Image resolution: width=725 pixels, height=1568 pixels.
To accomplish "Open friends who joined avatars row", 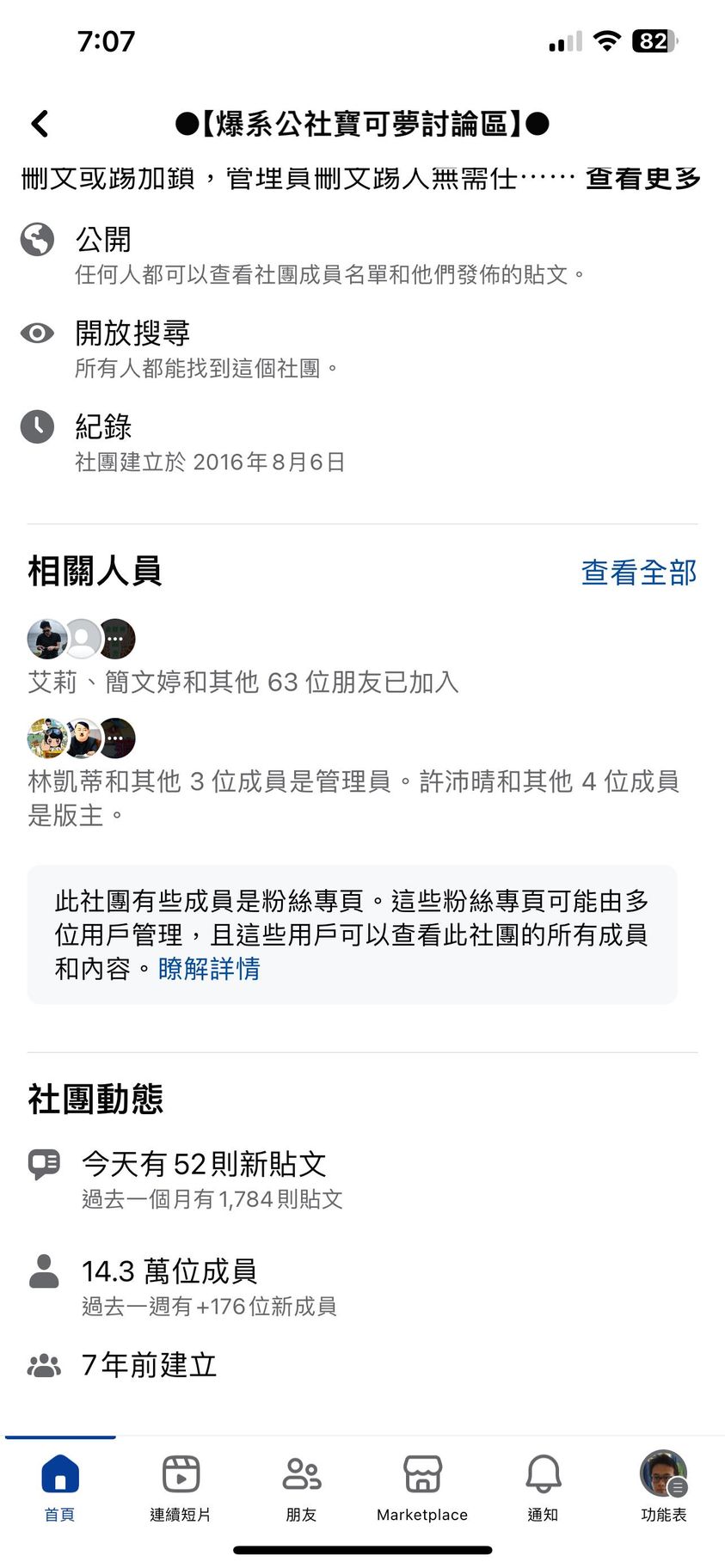I will point(82,639).
